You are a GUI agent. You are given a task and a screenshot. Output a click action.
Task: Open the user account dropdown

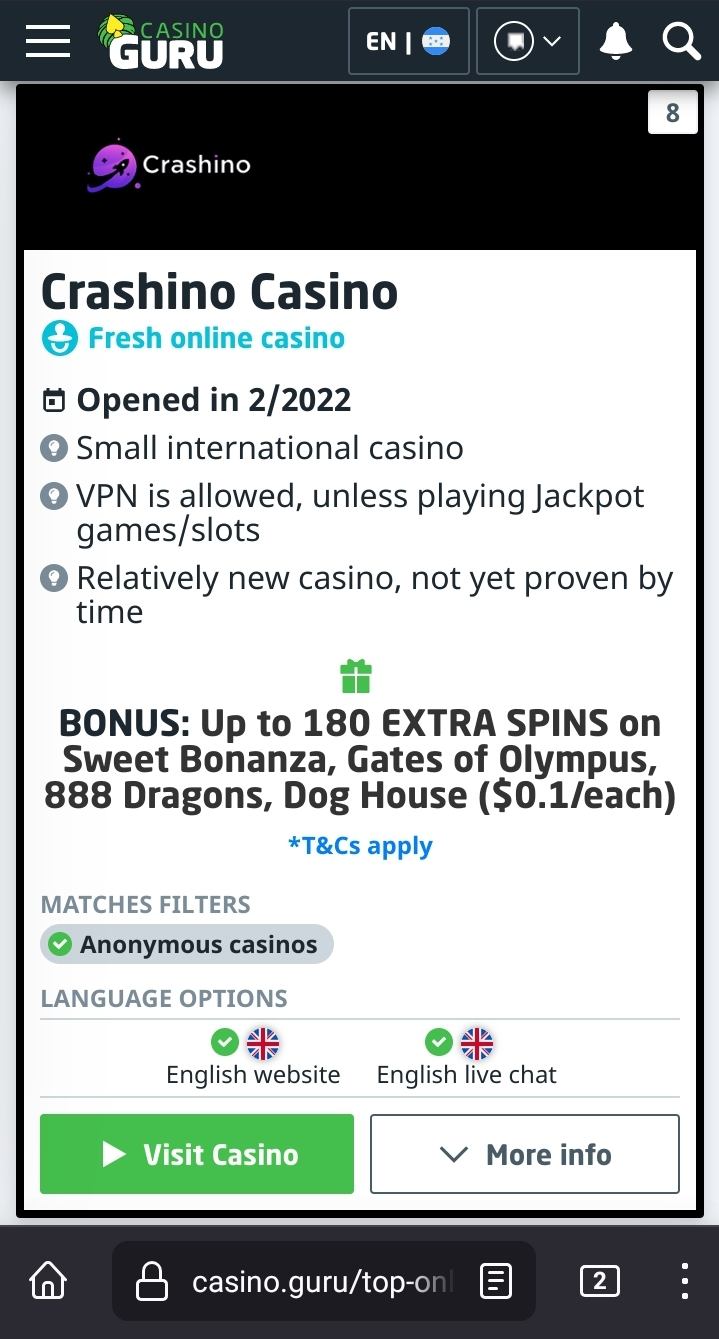[x=527, y=41]
